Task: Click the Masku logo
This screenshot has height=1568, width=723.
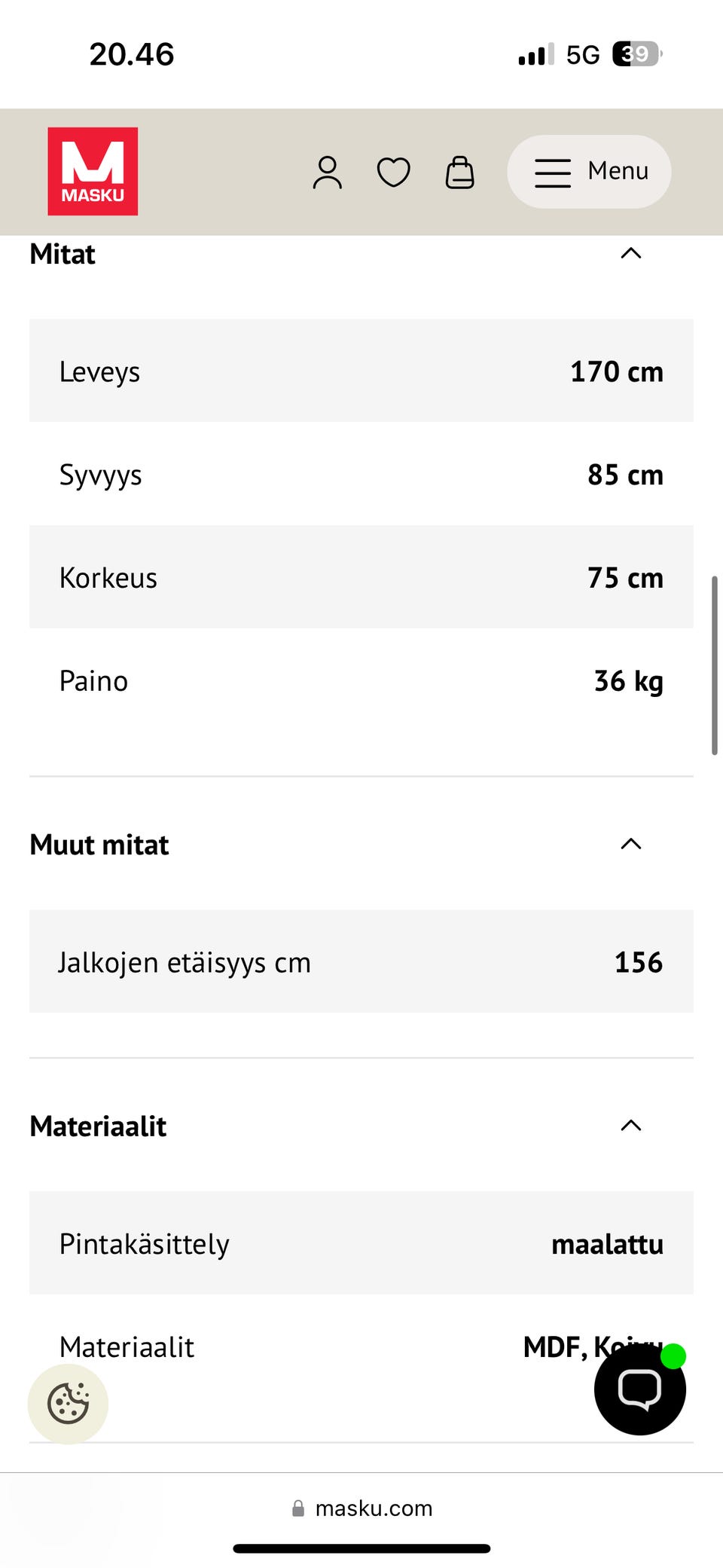Action: (x=93, y=171)
